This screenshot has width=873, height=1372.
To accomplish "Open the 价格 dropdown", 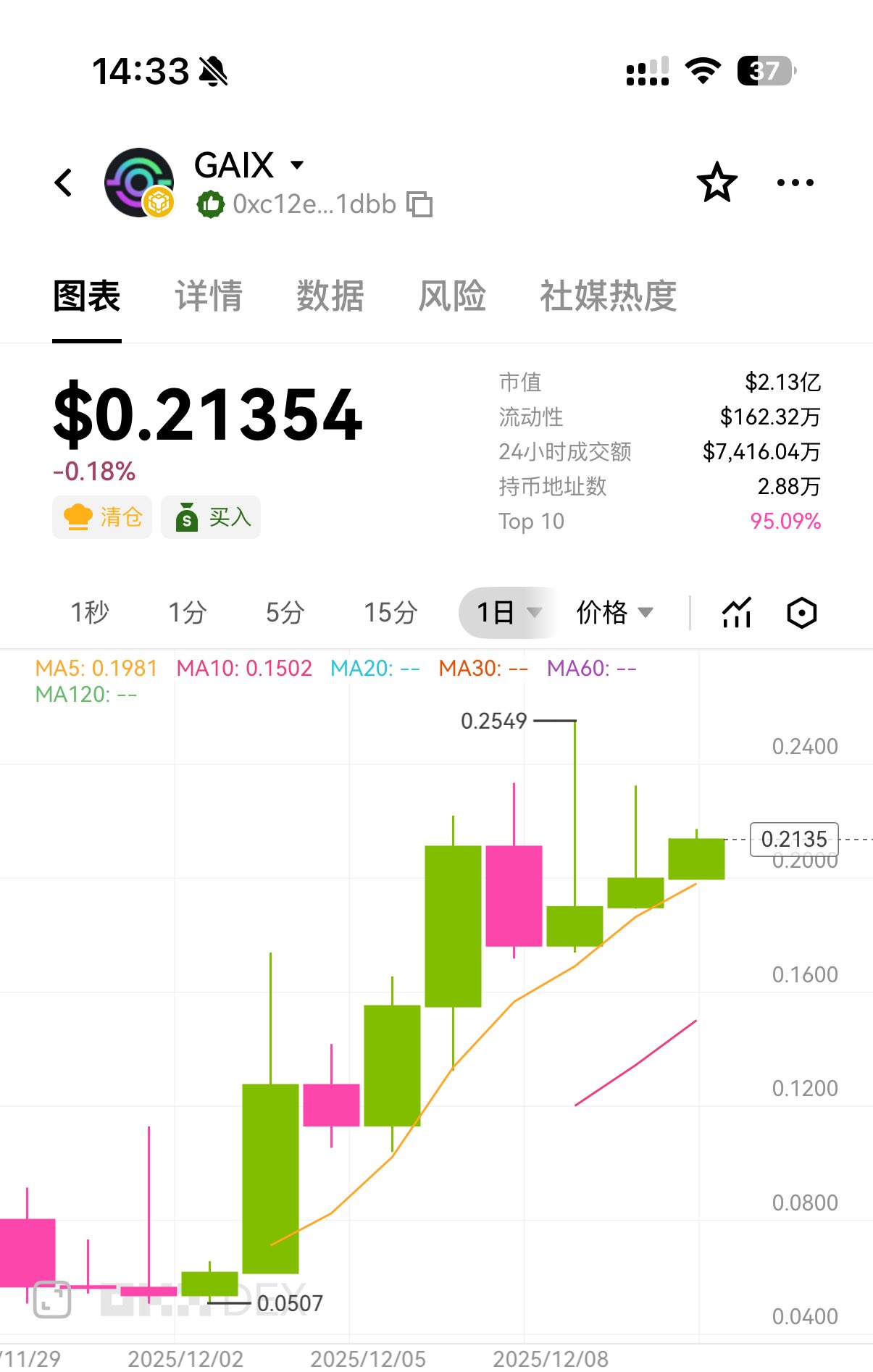I will [614, 613].
